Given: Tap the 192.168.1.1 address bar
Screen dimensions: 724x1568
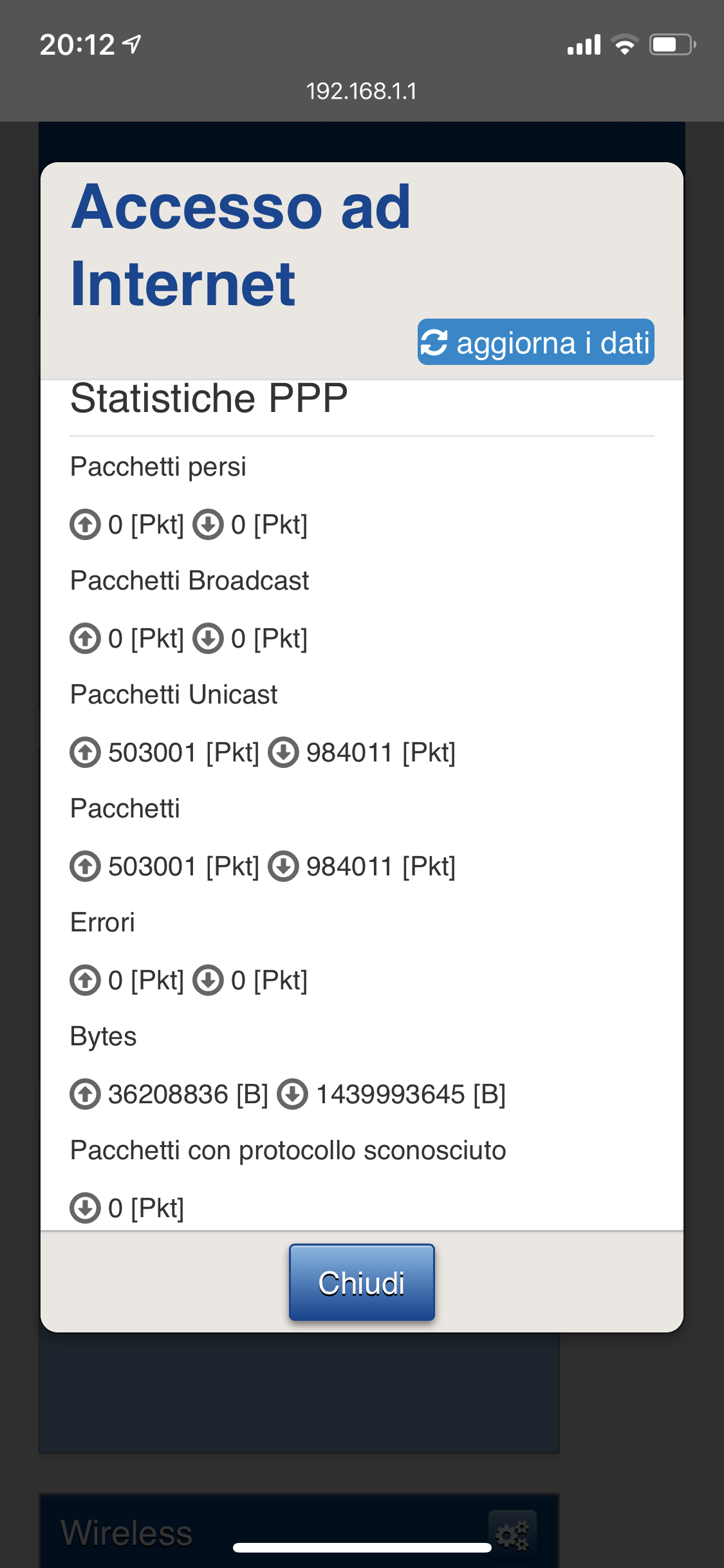Looking at the screenshot, I should [x=362, y=91].
